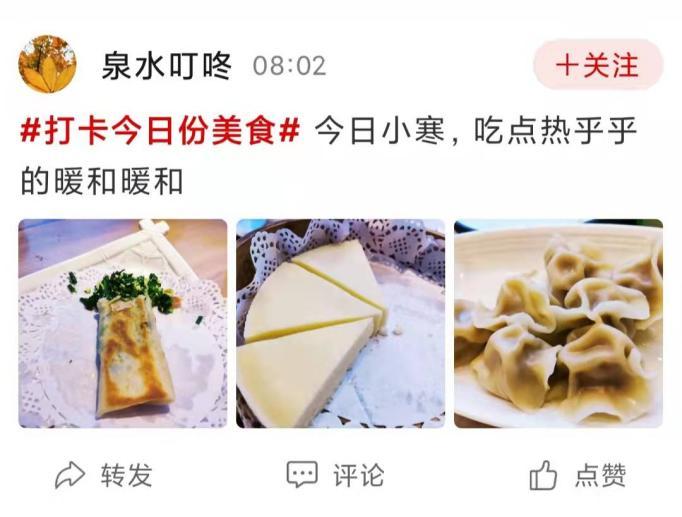Open the #打卡今日份美食# hashtag topic
The height and width of the screenshot is (517, 682).
(x=160, y=131)
